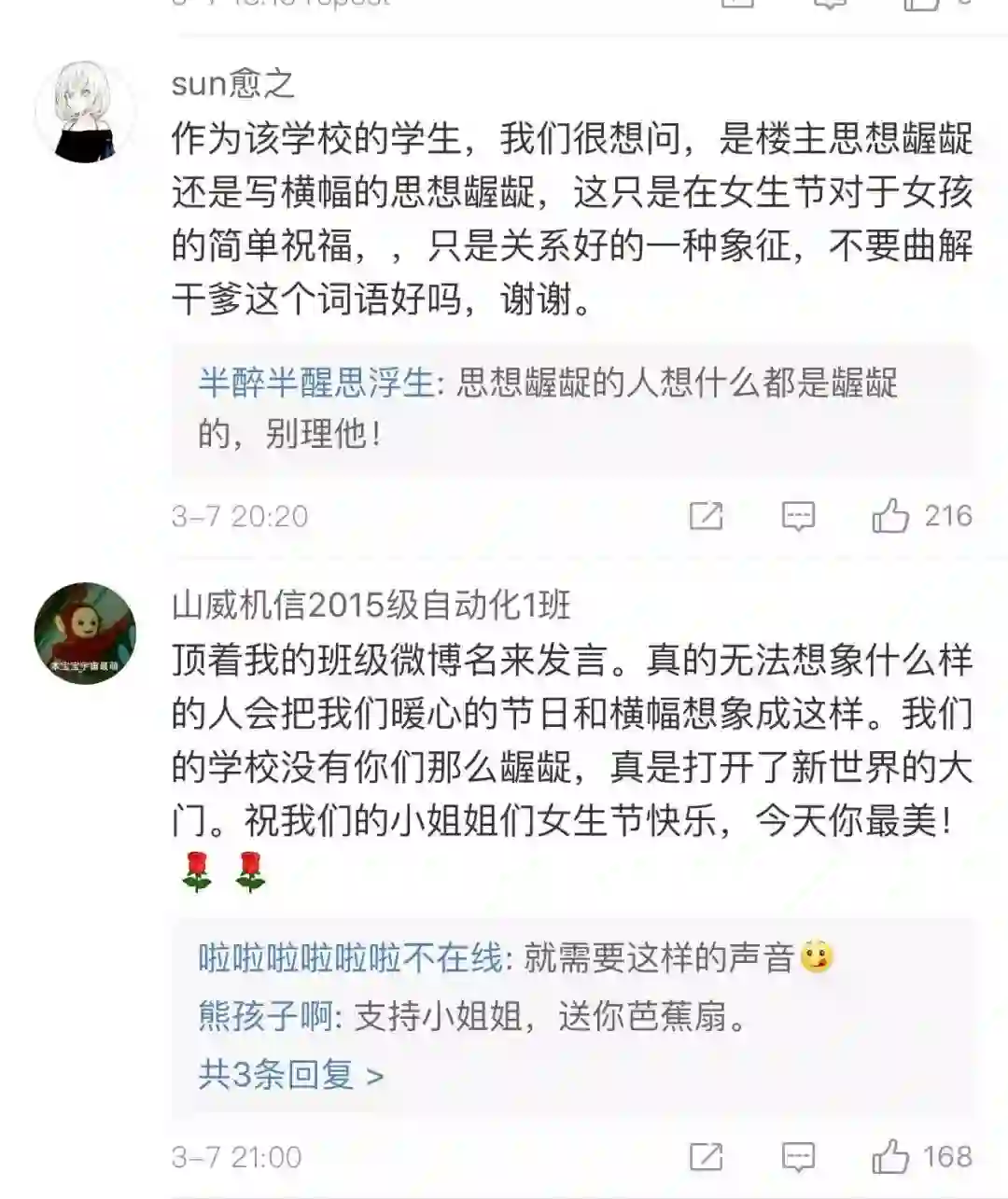Open 半醉半醒思浮生's profile link
Image resolution: width=1008 pixels, height=1199 pixels.
315,383
